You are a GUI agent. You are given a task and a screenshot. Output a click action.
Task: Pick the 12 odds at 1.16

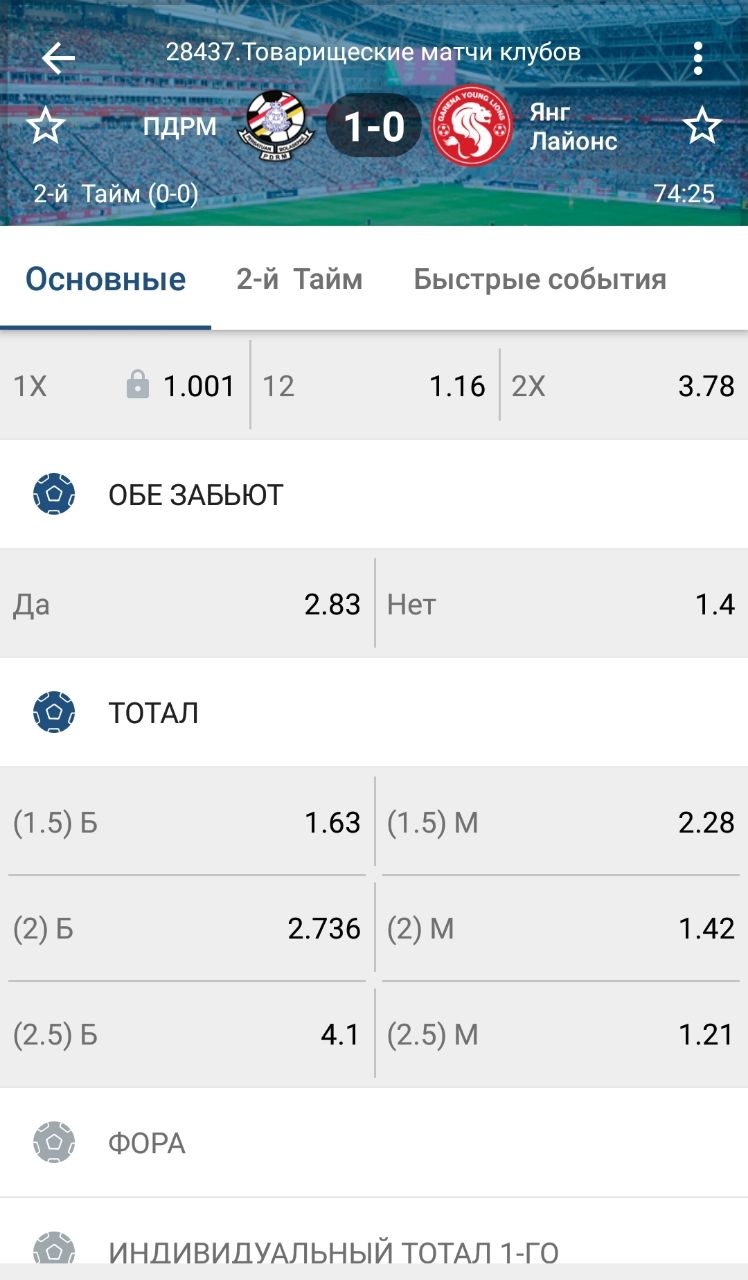(x=374, y=386)
